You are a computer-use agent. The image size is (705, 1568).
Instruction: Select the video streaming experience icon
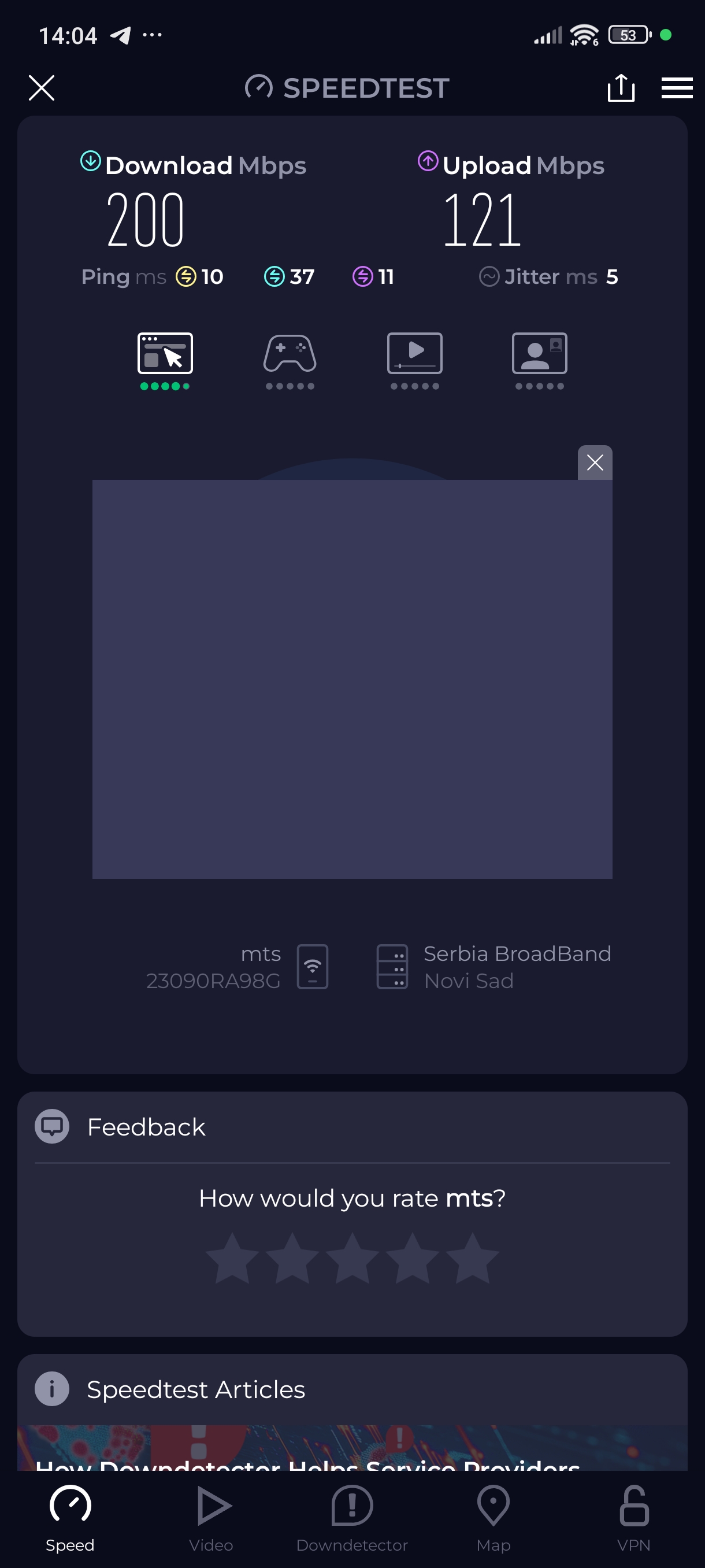click(x=414, y=354)
